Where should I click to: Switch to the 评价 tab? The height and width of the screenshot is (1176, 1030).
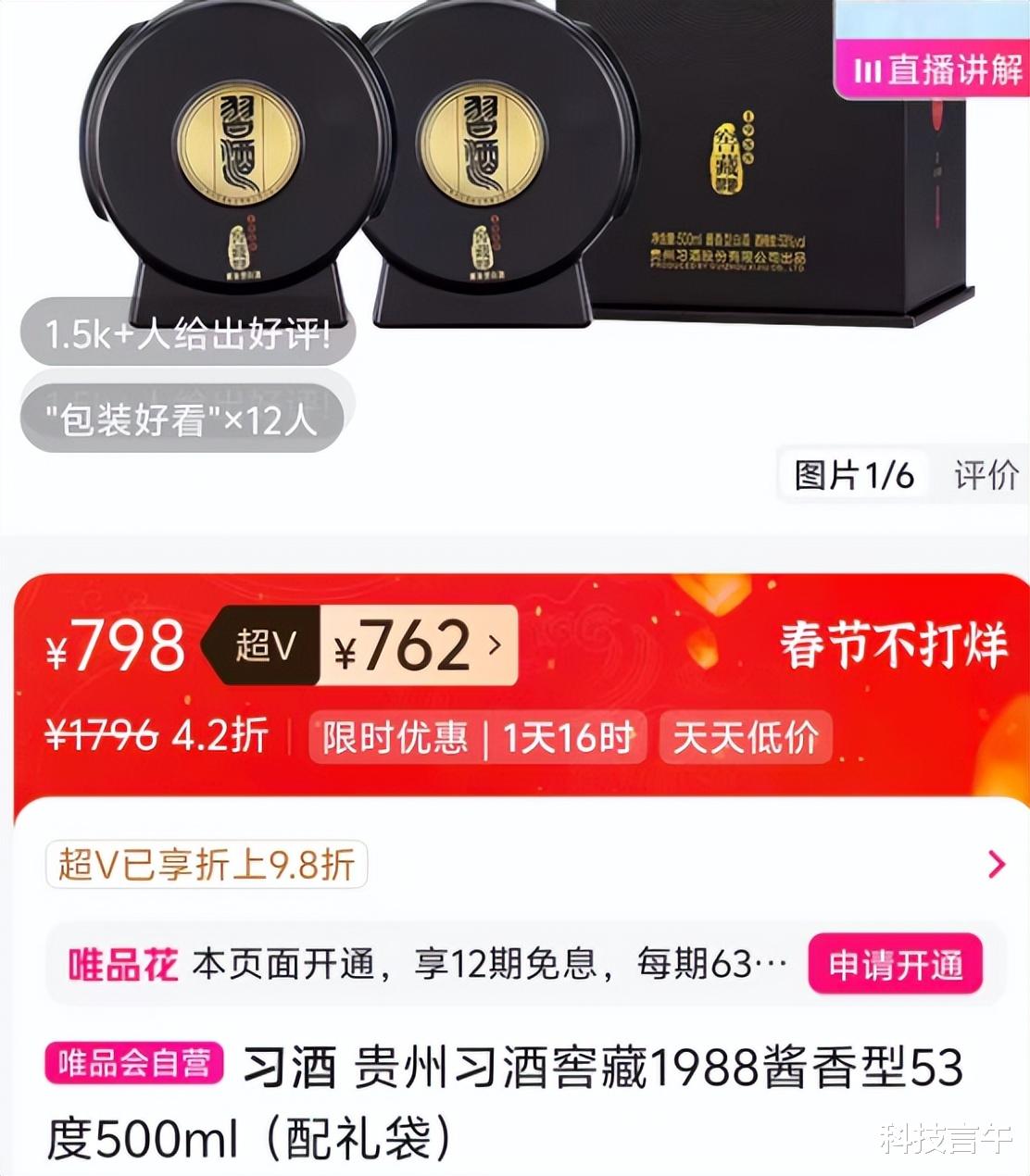986,475
